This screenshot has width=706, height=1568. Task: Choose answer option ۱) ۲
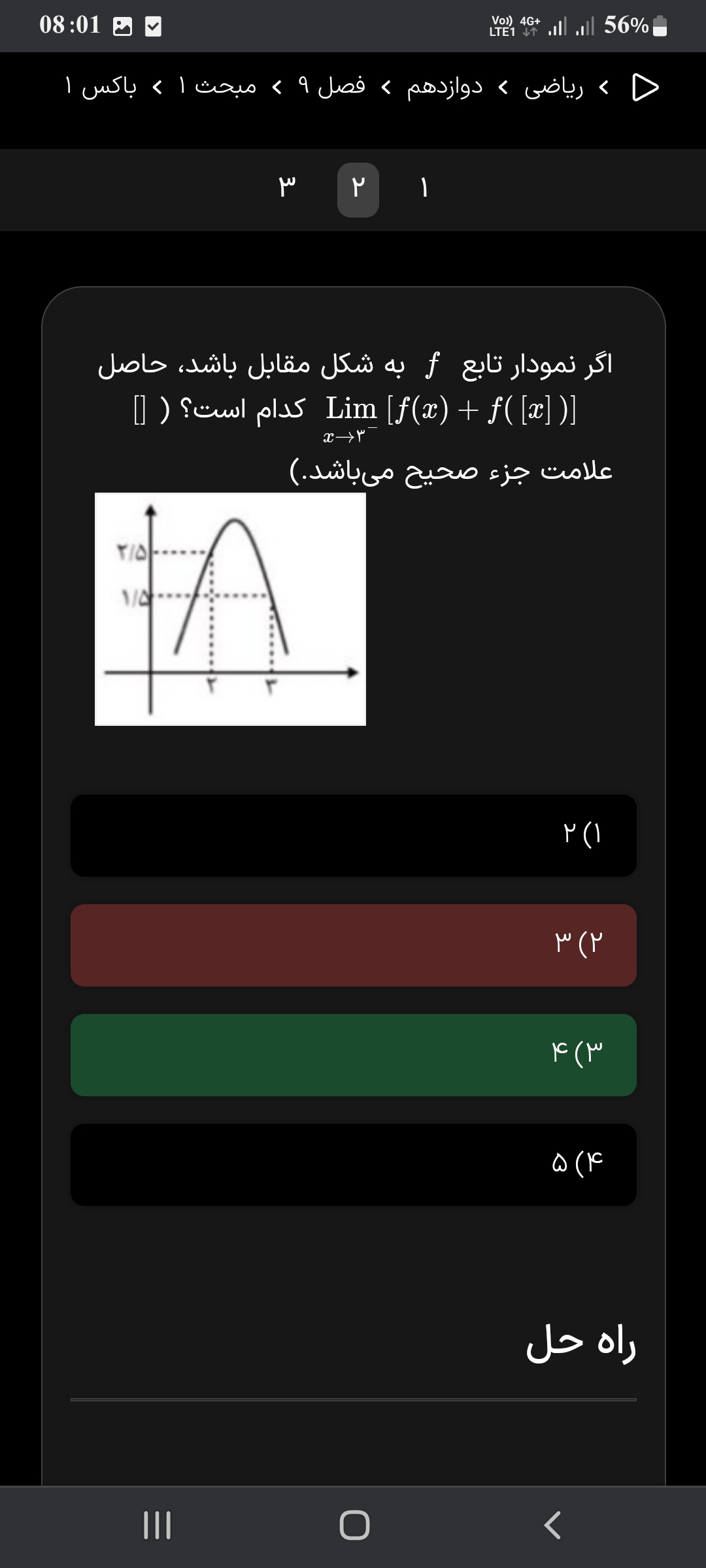pos(353,835)
